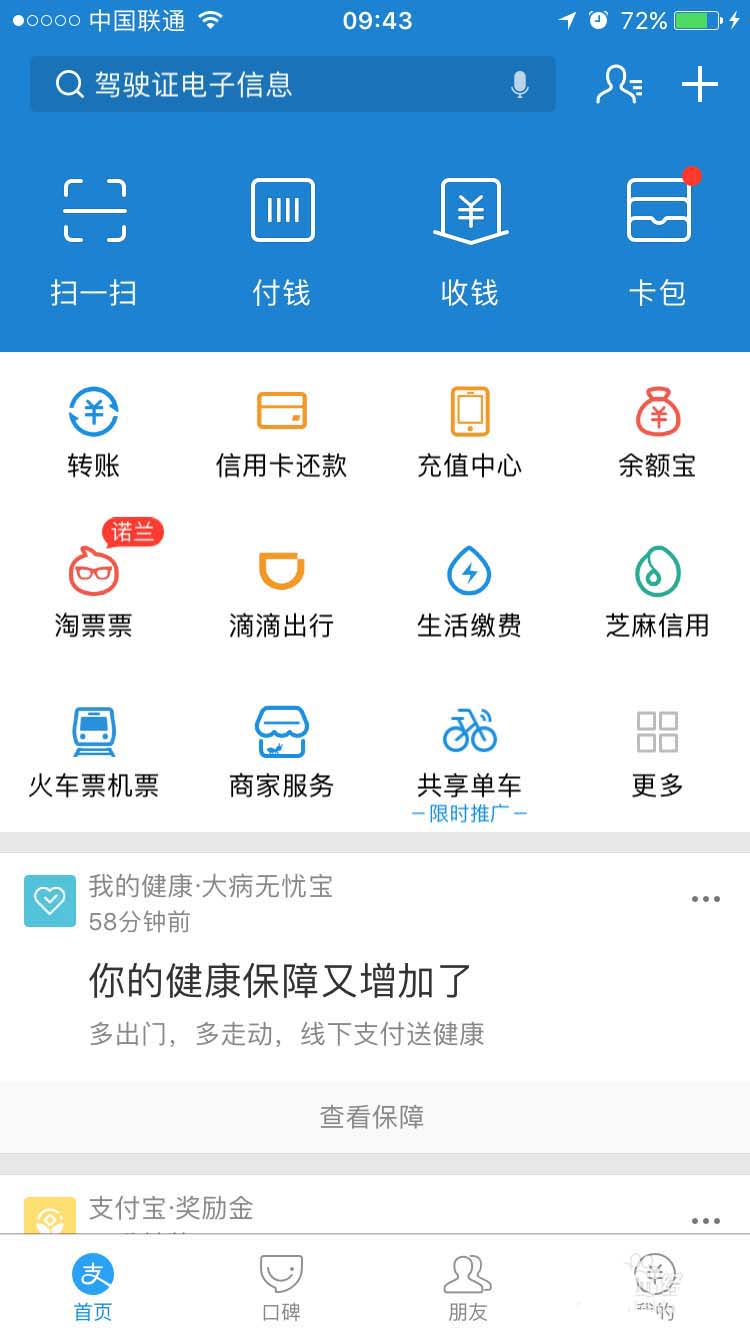Open 付钱 payment code
This screenshot has height=1334, width=750.
[282, 240]
